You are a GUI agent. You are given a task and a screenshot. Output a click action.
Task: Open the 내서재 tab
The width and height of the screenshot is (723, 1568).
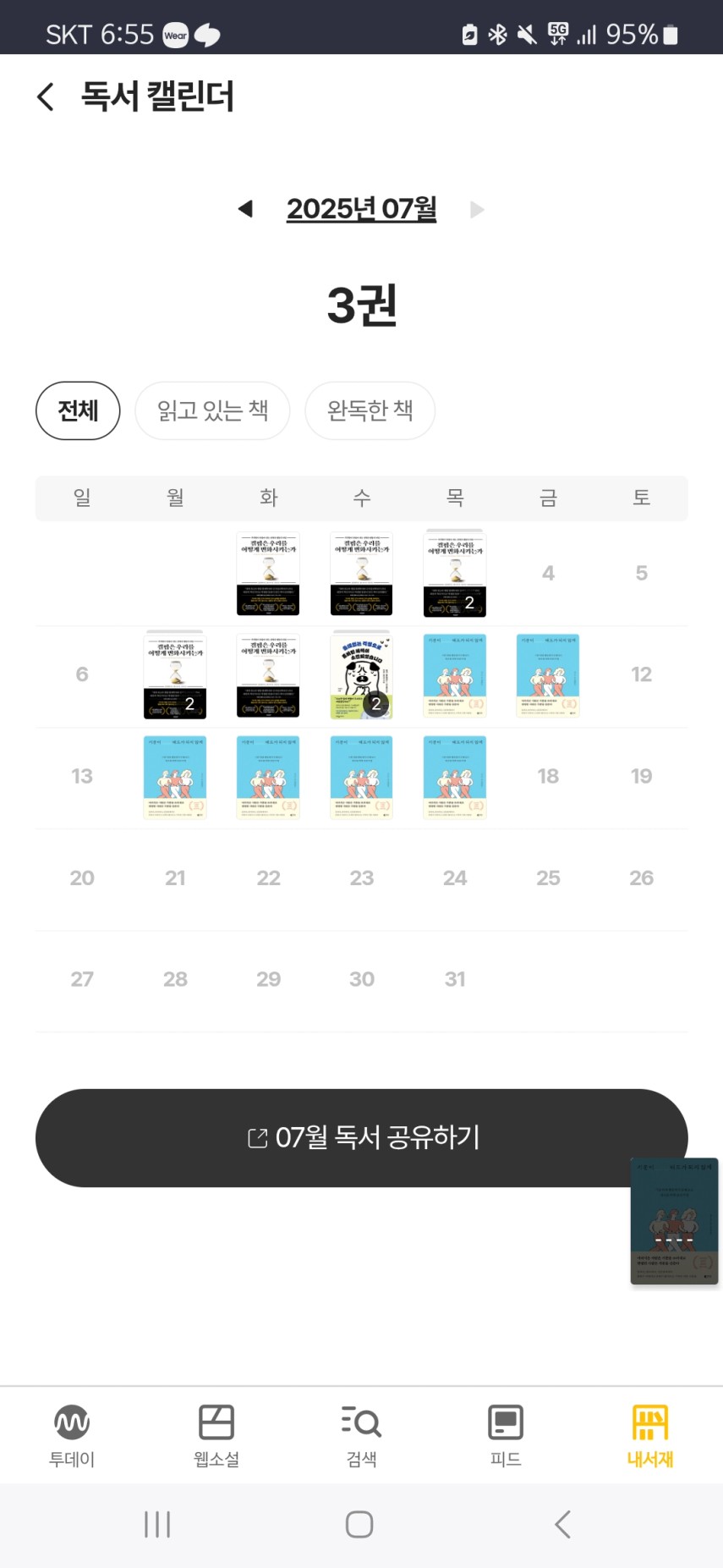click(650, 1436)
